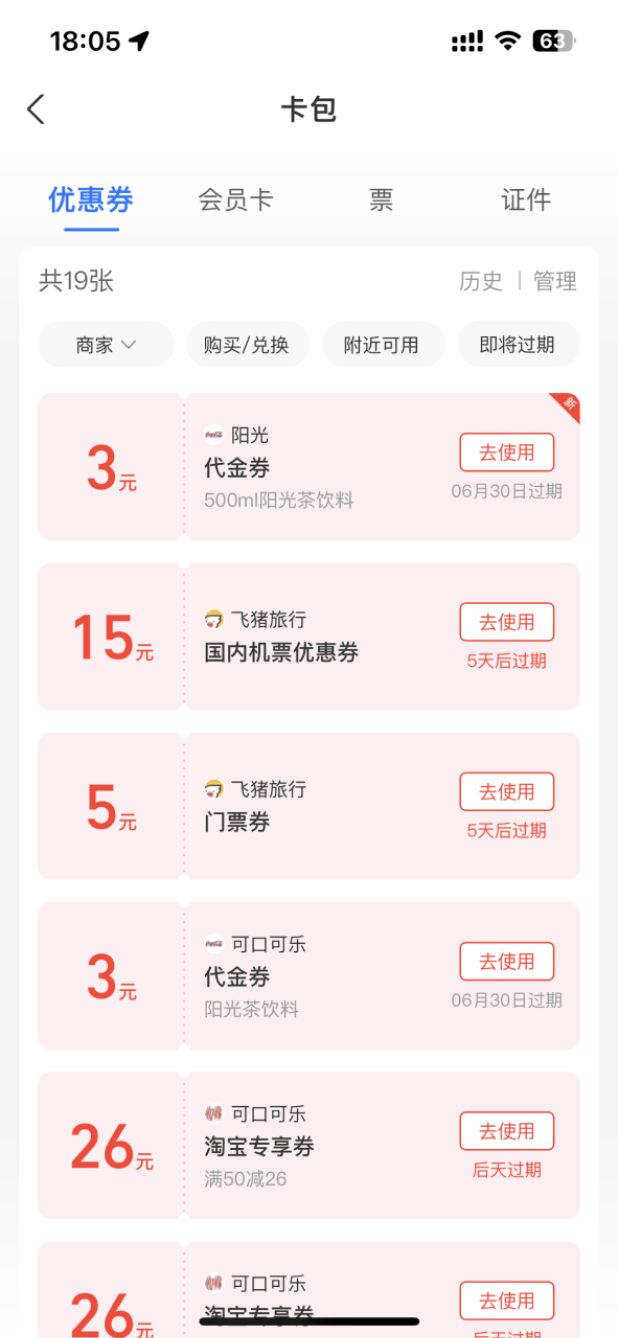This screenshot has height=1338, width=618.
Task: Switch to the 会员卡 tab
Action: [x=235, y=199]
